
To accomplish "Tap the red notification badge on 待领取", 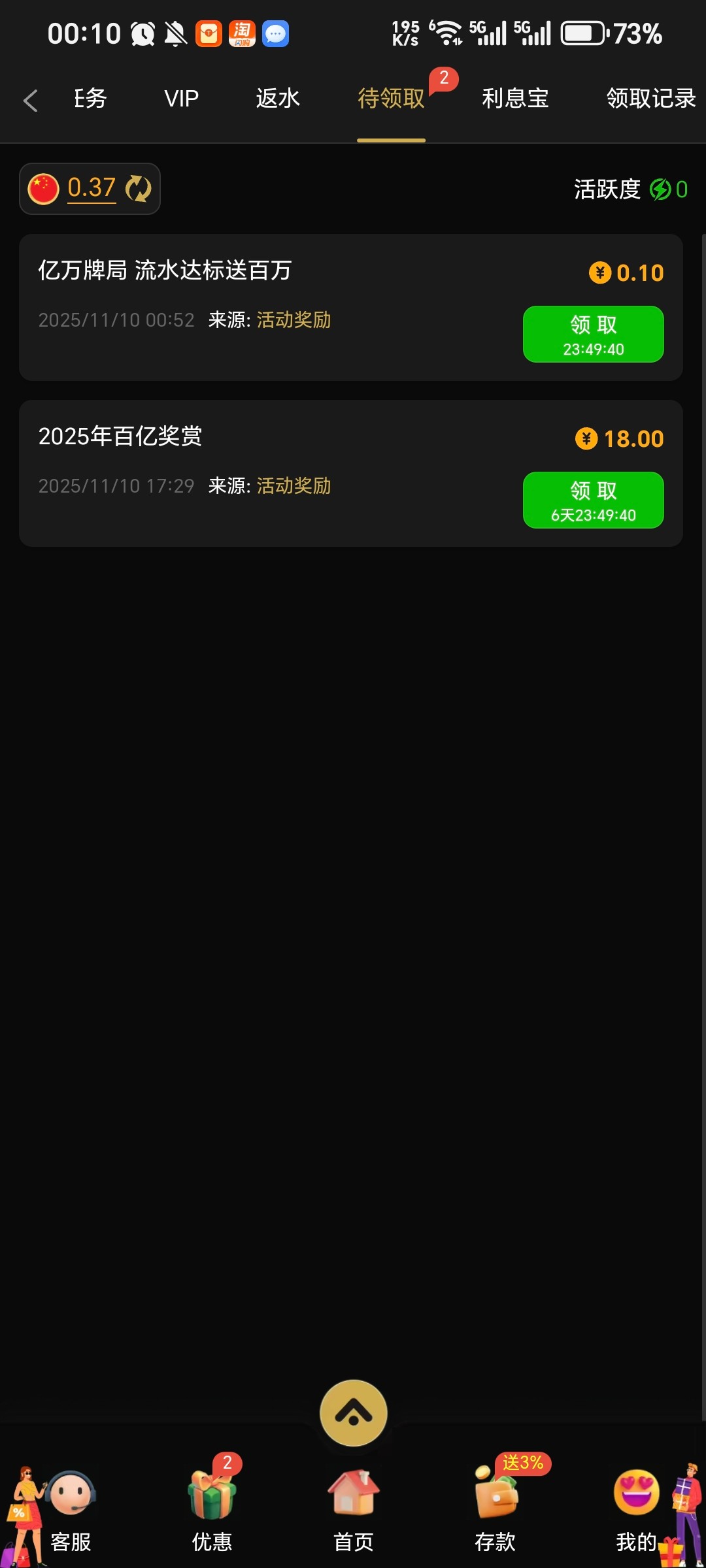I will pyautogui.click(x=444, y=78).
